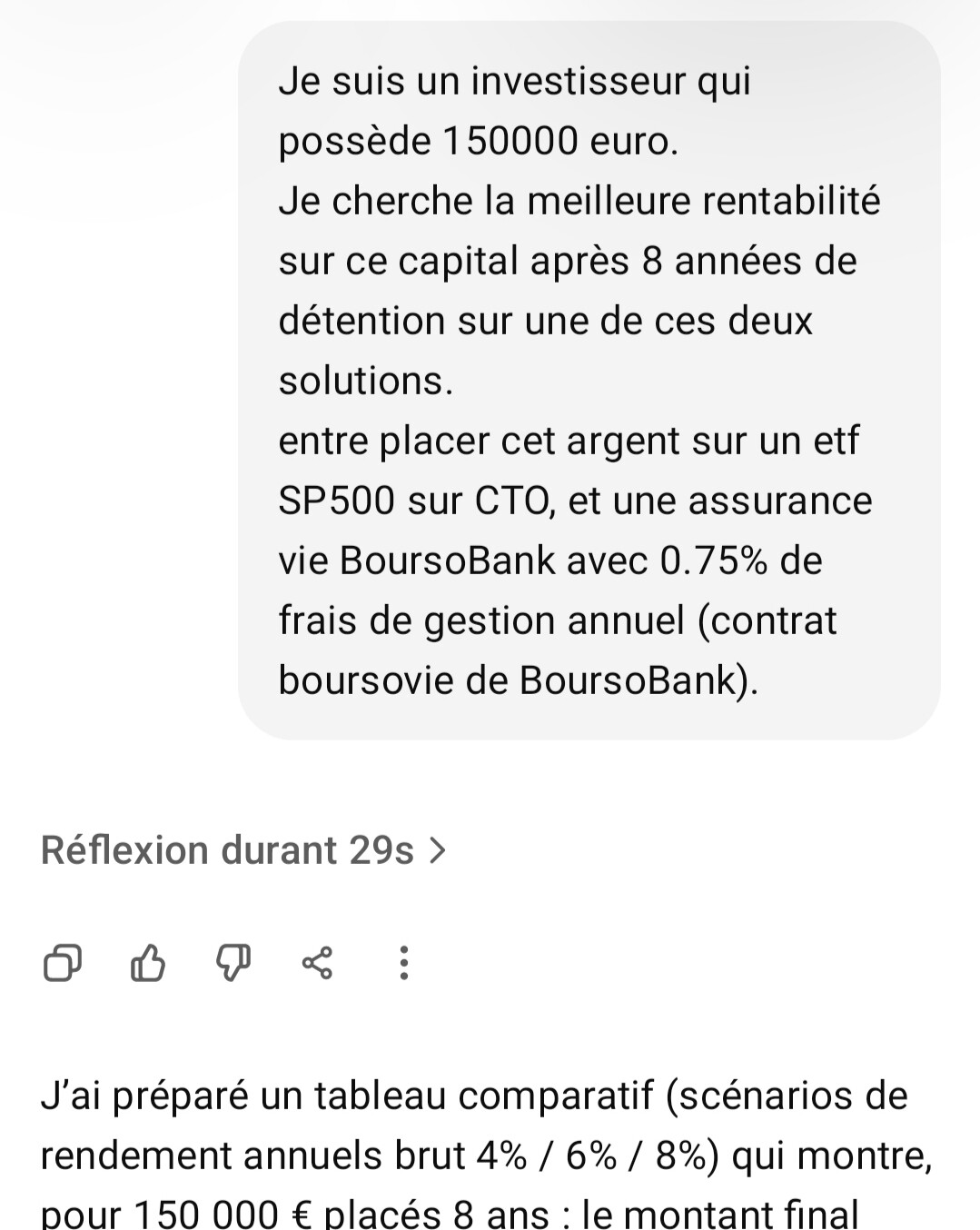Open the three-dot more options menu
This screenshot has height=1230, width=980.
(x=404, y=963)
